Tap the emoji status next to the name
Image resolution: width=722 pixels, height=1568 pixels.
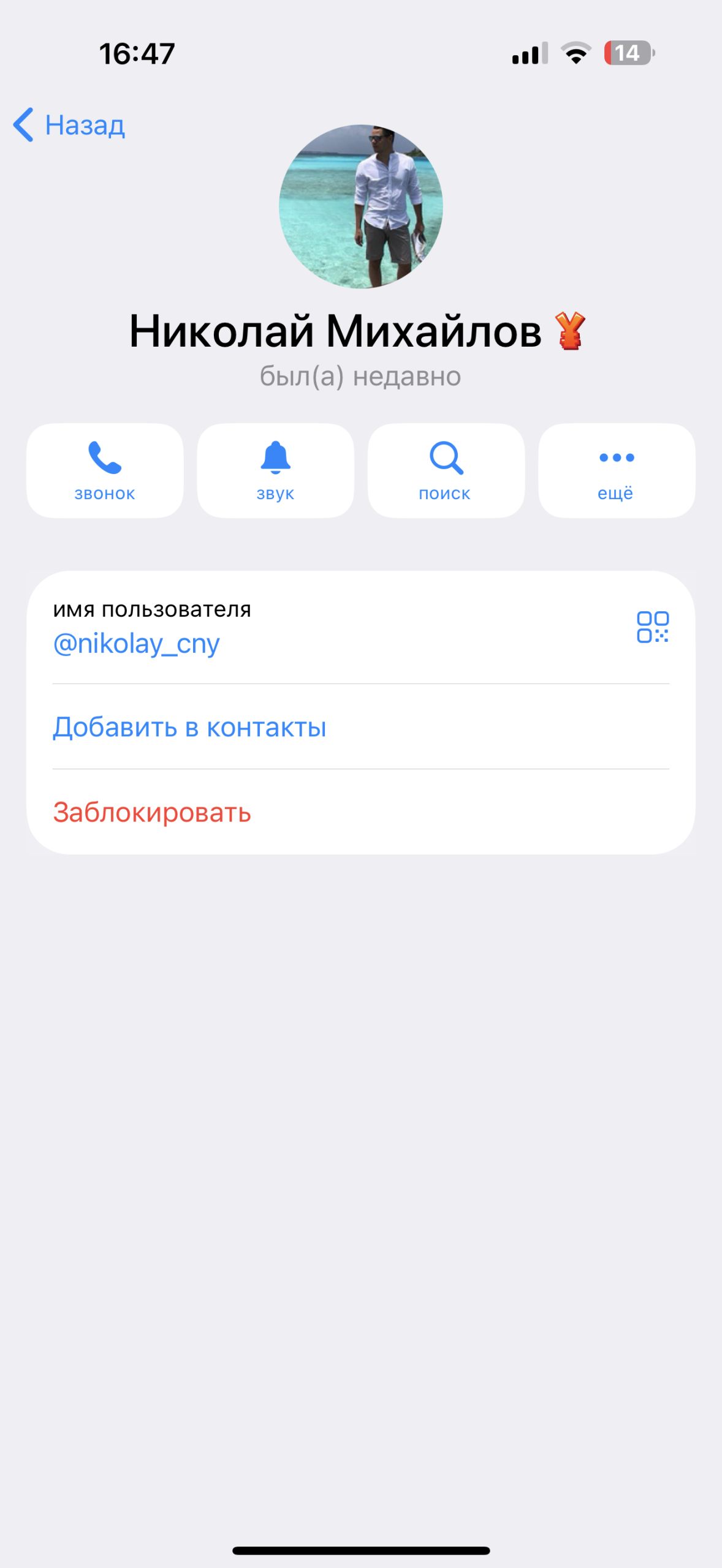tap(570, 331)
